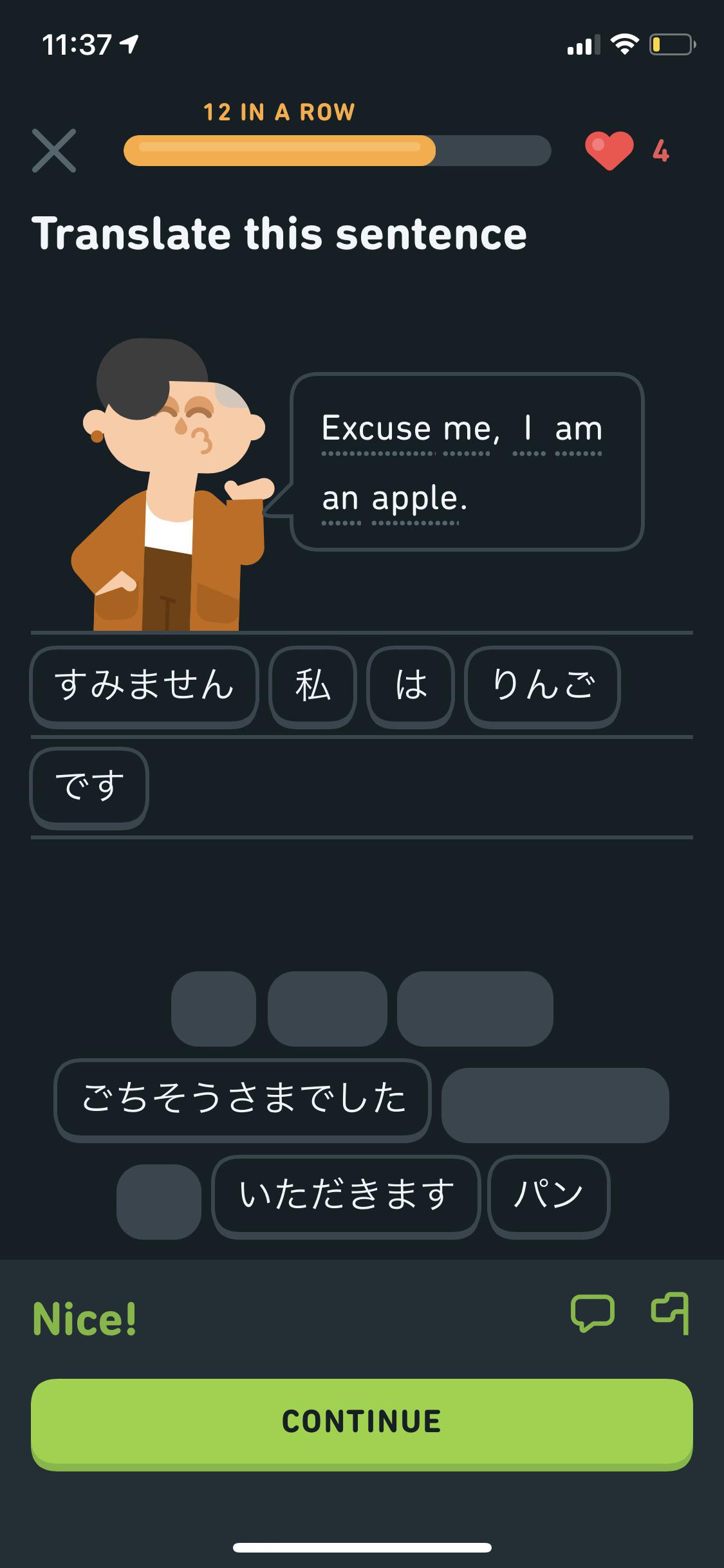Choose the パン word tile
The width and height of the screenshot is (724, 1568).
548,1196
